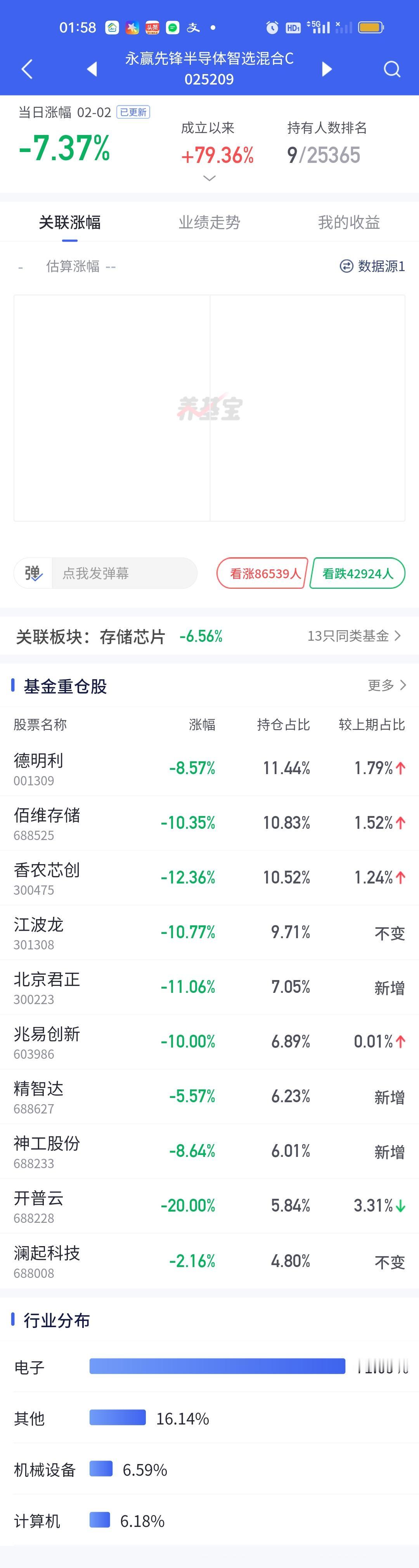Switch to the 我的收益 tab

348,222
